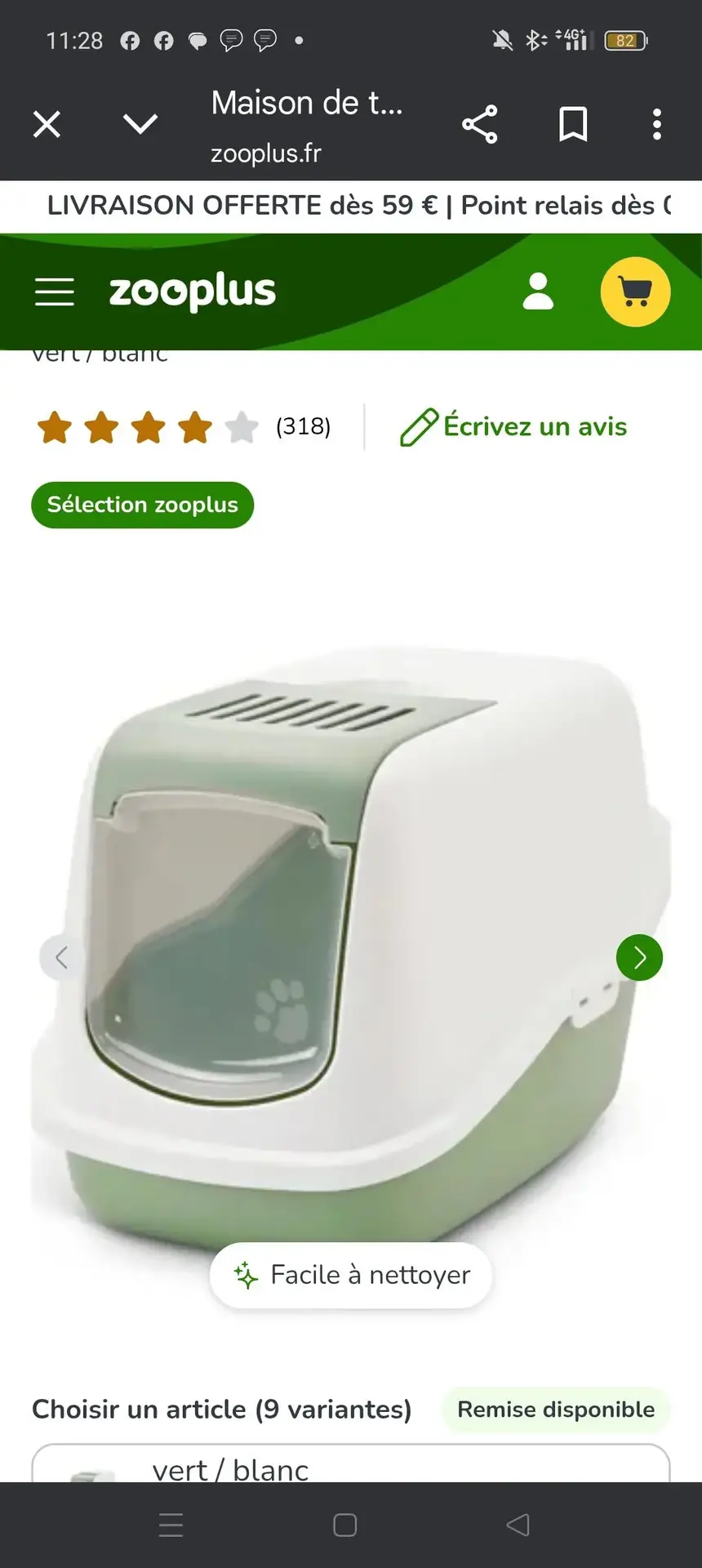Go back with the system back button
Screen dimensions: 702x1568
[518, 1525]
